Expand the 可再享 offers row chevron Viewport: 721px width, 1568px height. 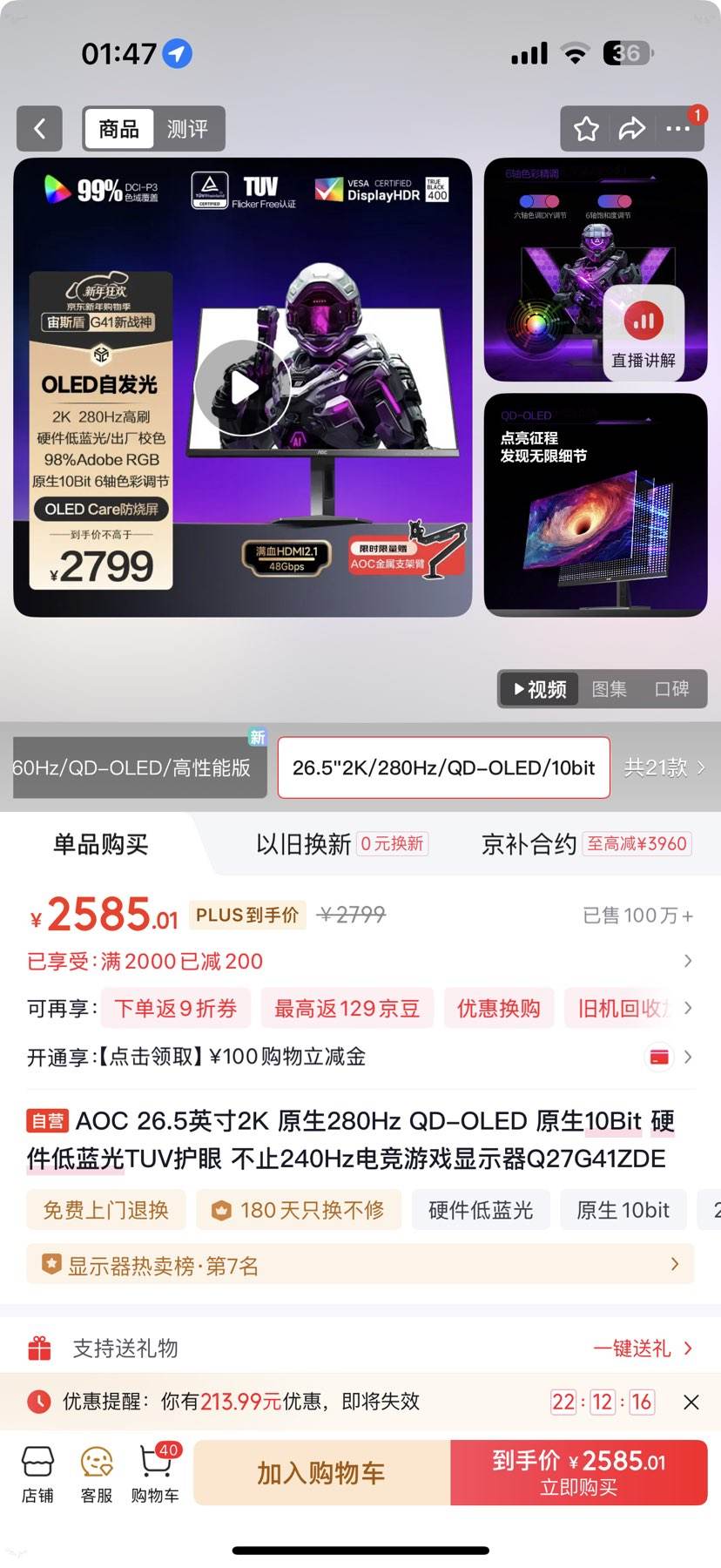(x=687, y=1008)
